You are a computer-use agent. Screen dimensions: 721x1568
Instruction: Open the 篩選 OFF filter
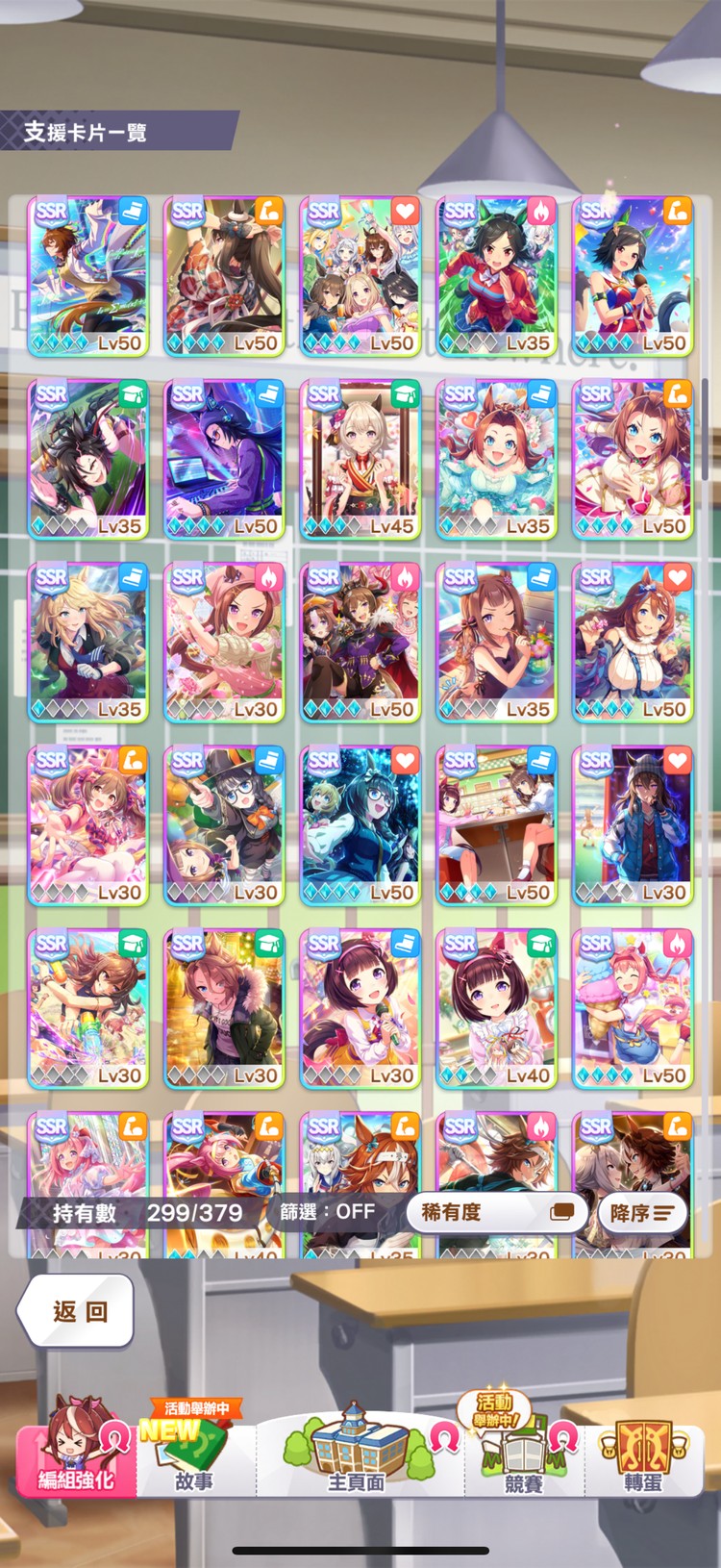tap(327, 1212)
